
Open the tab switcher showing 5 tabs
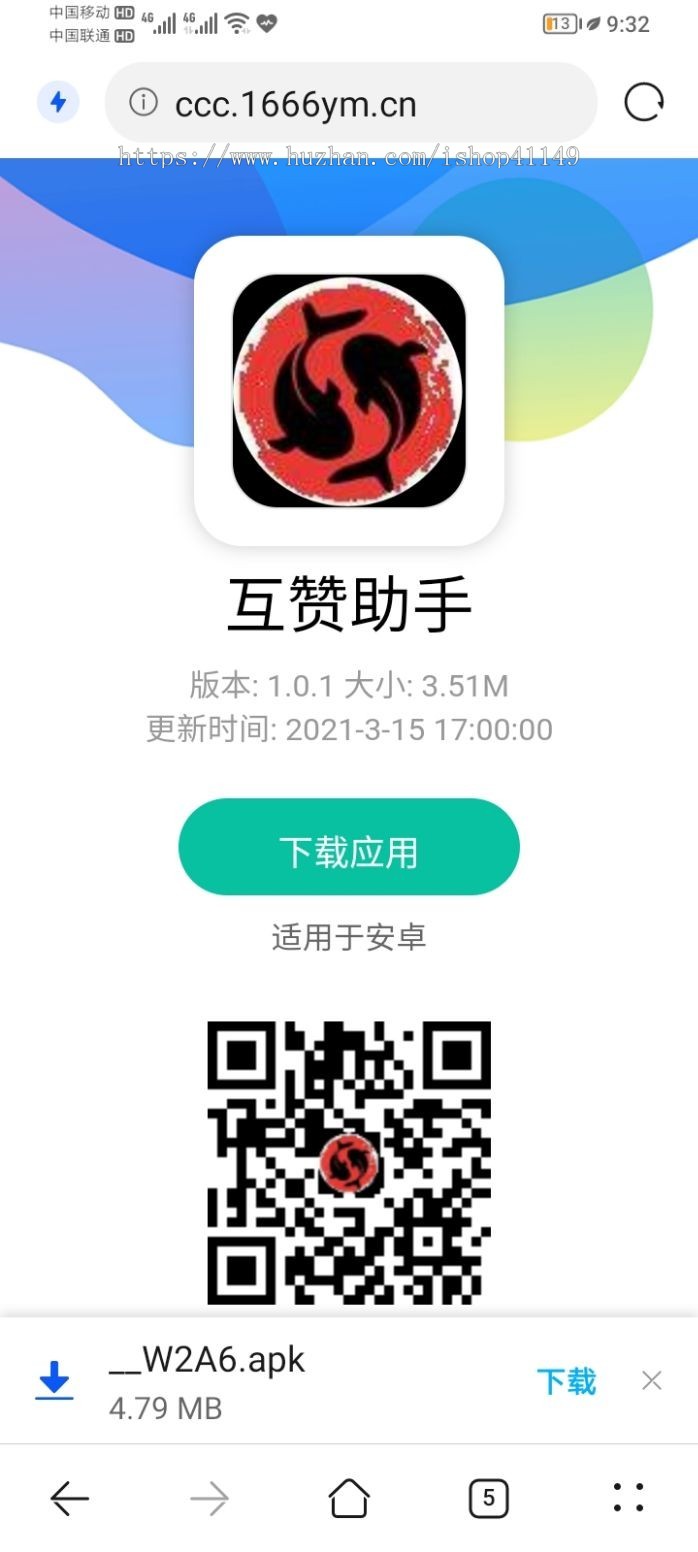488,1497
